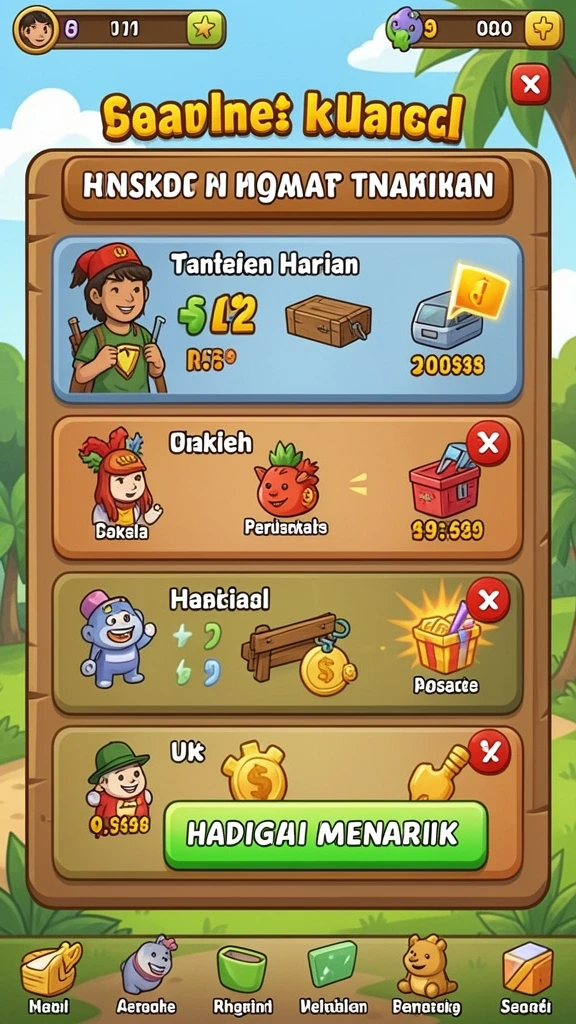
Task: Go to the Velablan tab
Action: click(x=333, y=977)
